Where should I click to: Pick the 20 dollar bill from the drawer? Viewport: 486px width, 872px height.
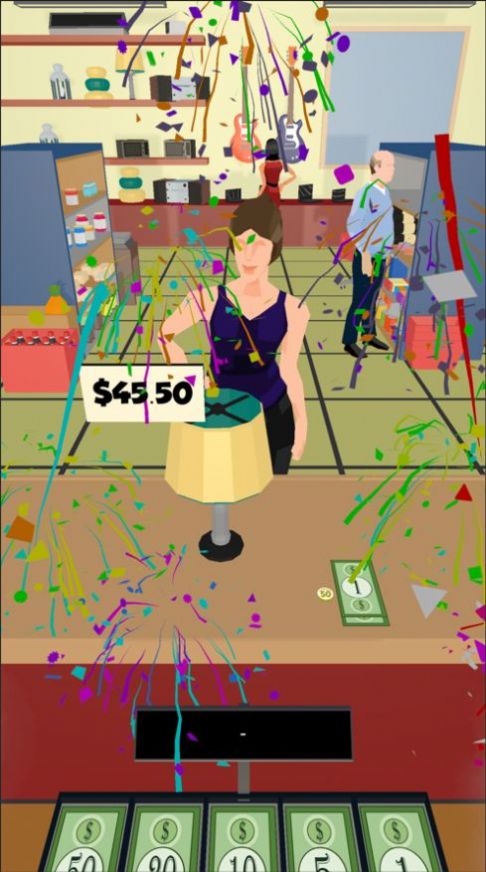164,839
